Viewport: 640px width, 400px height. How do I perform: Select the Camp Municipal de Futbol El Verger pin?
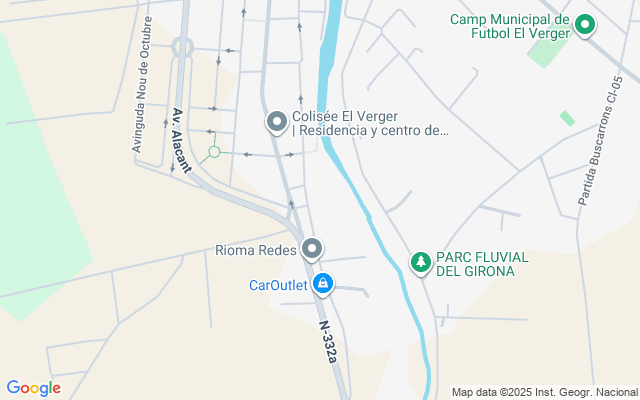pos(585,26)
